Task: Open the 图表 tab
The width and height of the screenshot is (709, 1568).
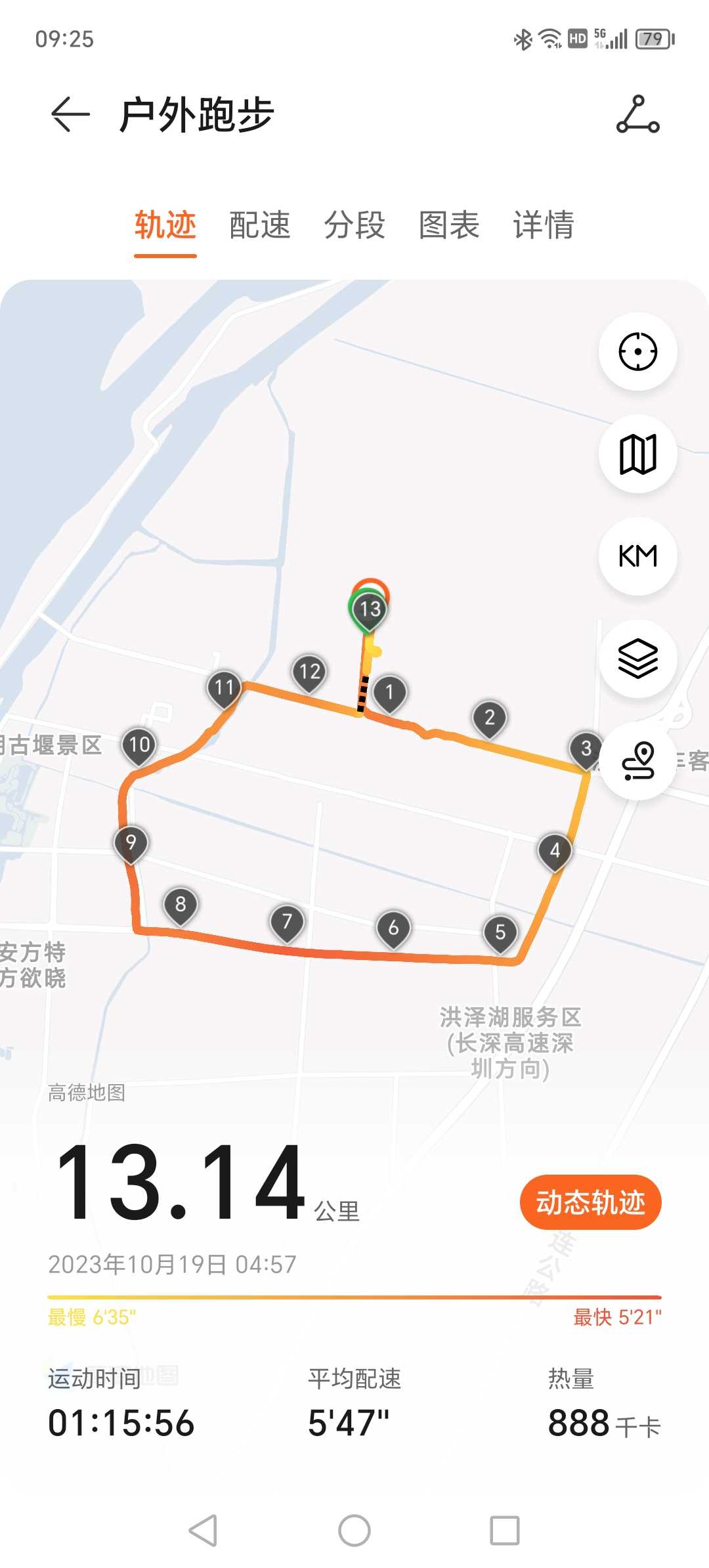Action: pyautogui.click(x=449, y=225)
